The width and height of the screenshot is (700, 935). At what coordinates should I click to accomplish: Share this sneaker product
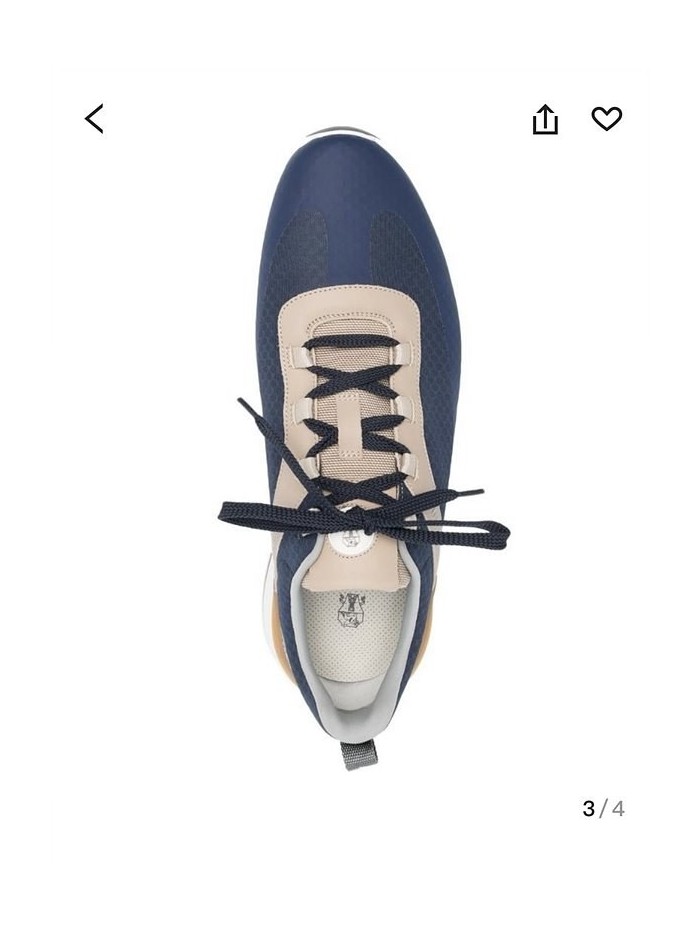click(x=545, y=119)
